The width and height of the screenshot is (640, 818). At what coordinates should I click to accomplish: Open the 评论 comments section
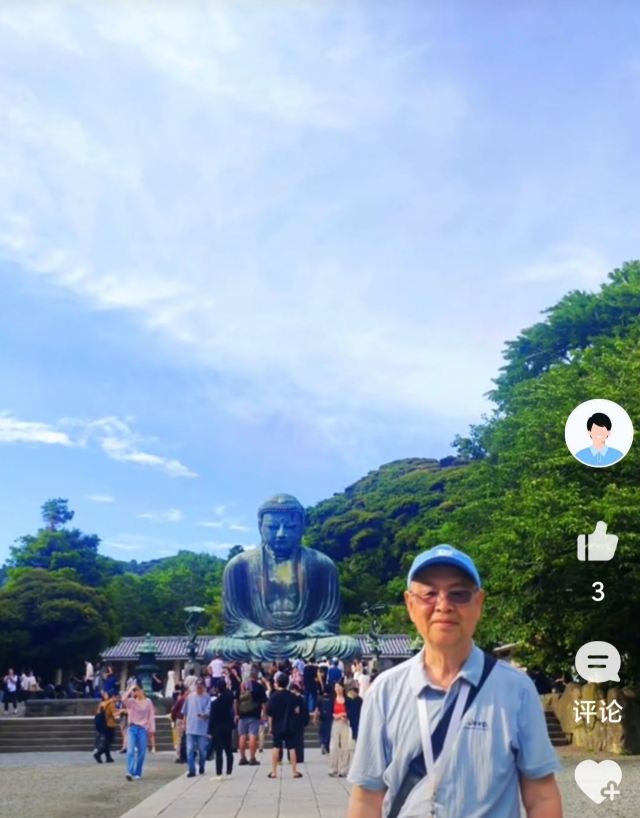coord(598,663)
